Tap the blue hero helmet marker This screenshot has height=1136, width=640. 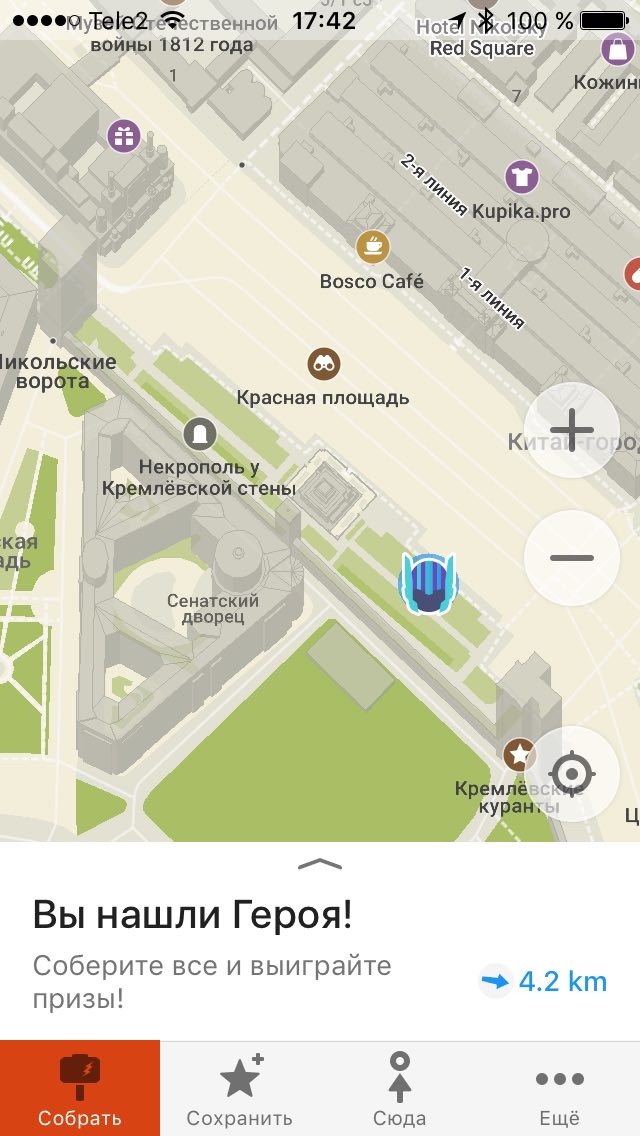point(428,584)
